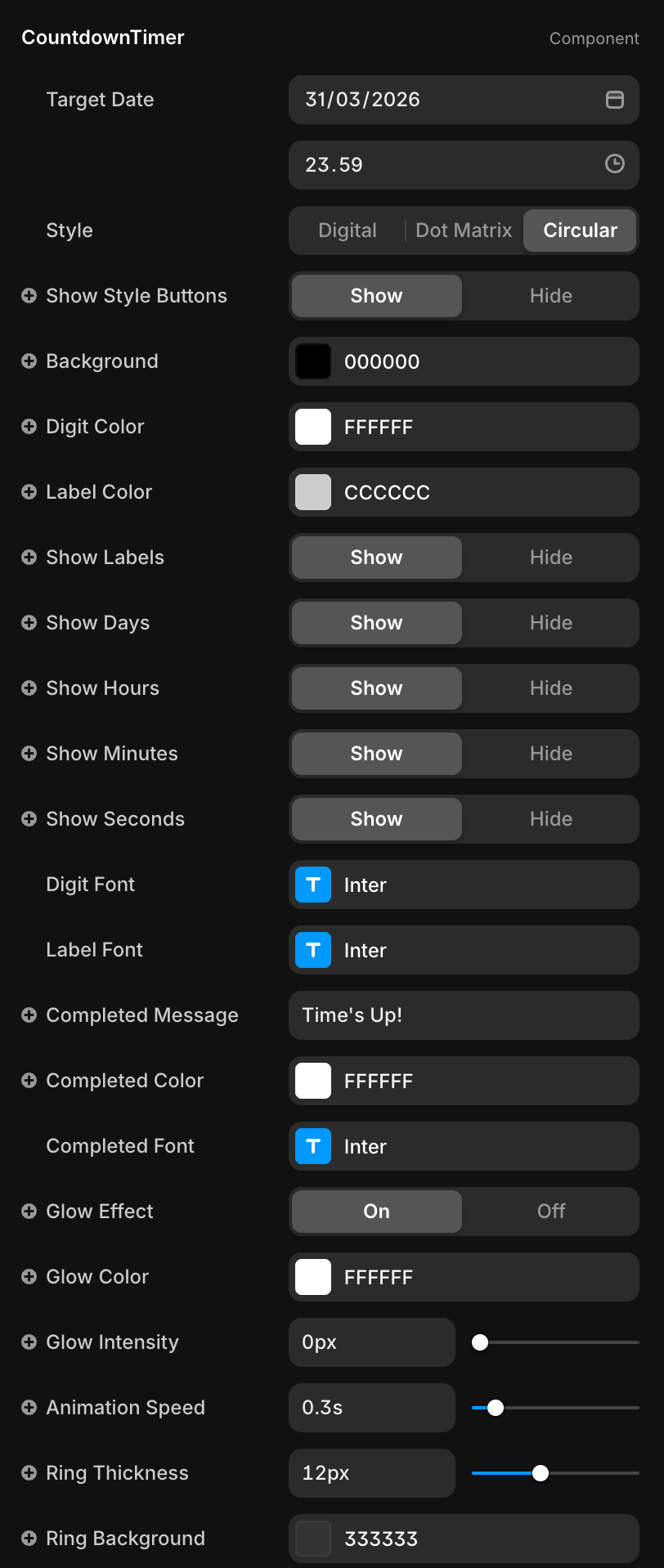The image size is (664, 1568).
Task: Open the Completed Font picker
Action: click(464, 1146)
